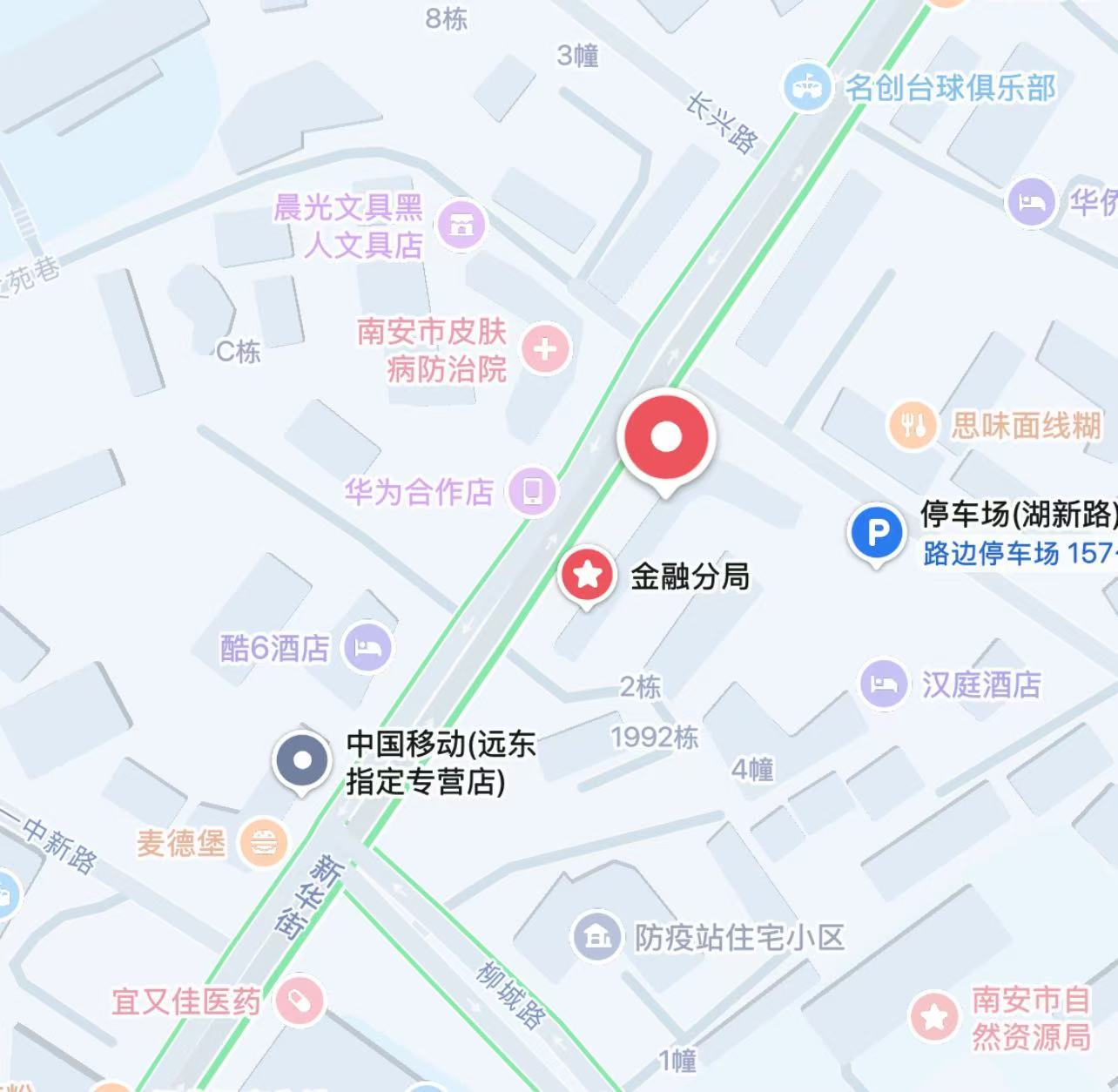Open the 南安市自然资源局 marker
Viewport: 1118px width, 1092px height.
pos(934,1016)
